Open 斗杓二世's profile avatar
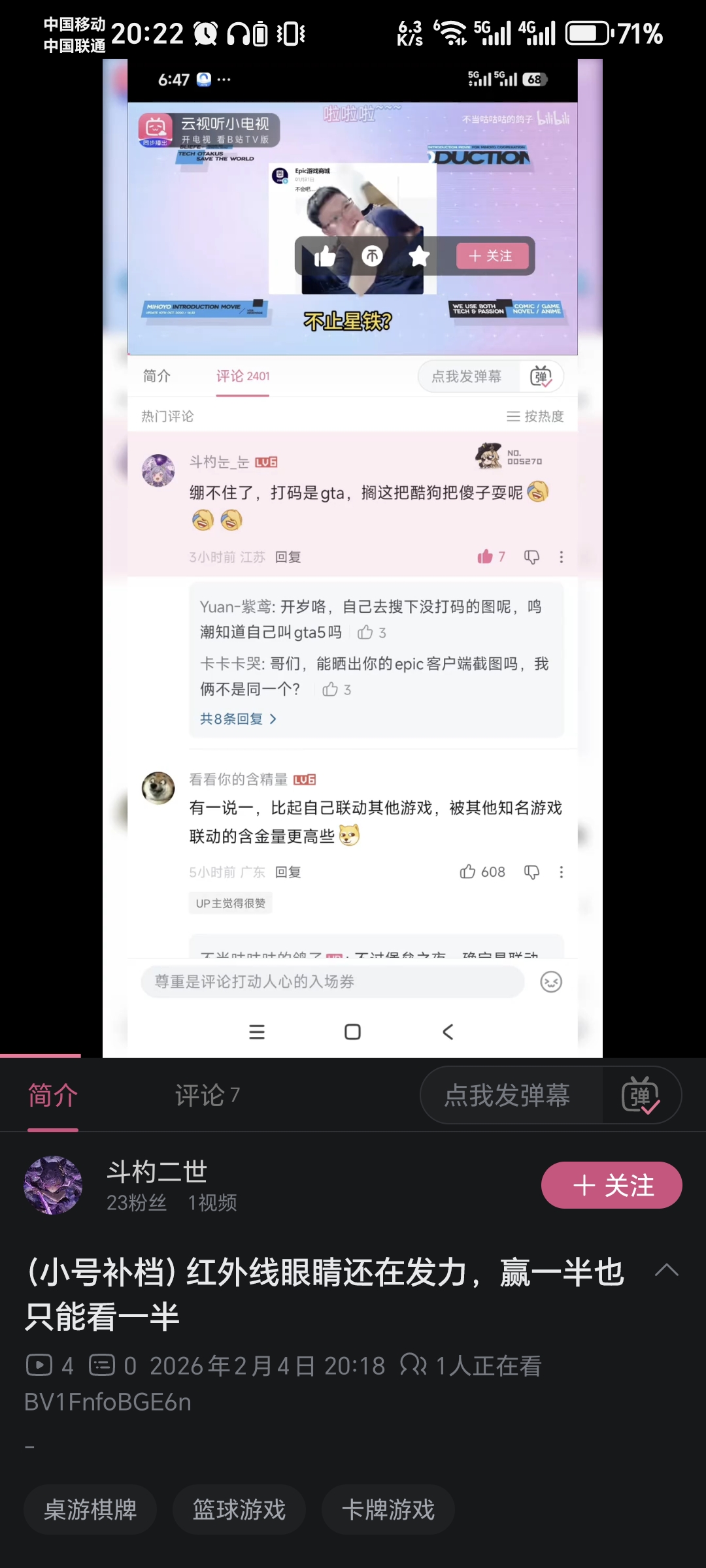This screenshot has width=706, height=1568. (53, 1185)
